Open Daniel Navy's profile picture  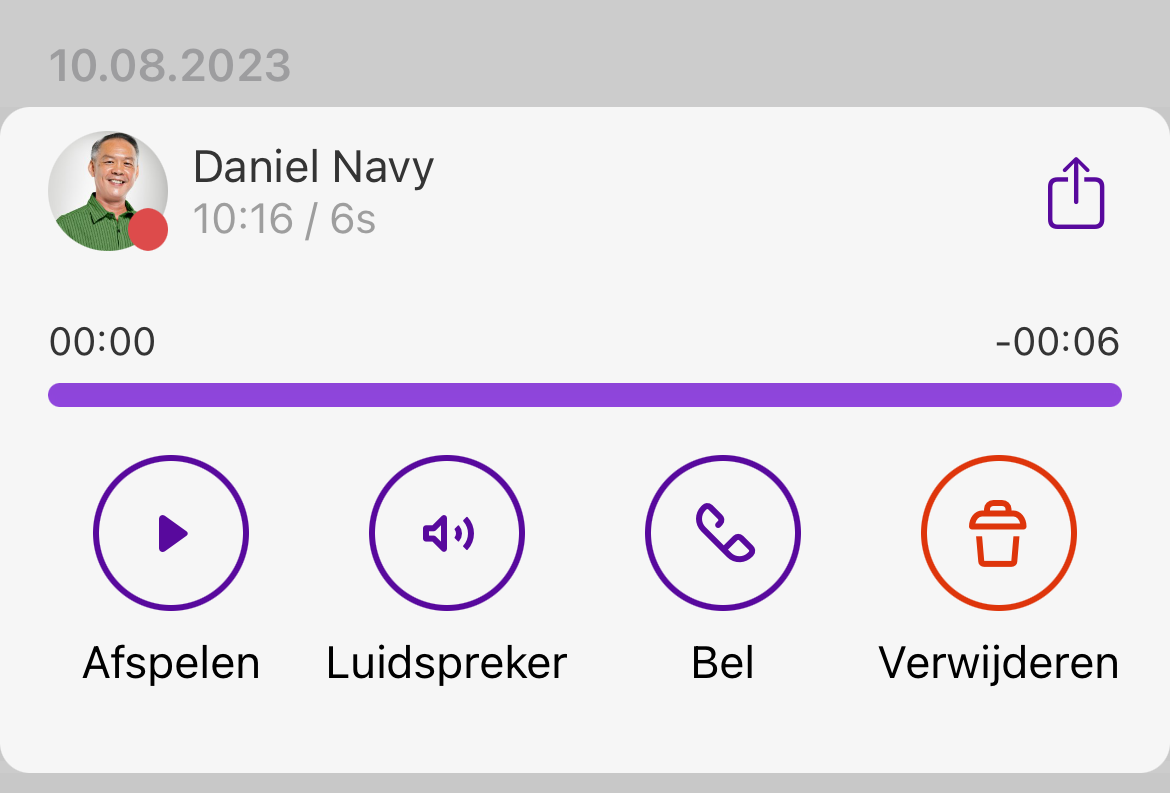pos(107,191)
